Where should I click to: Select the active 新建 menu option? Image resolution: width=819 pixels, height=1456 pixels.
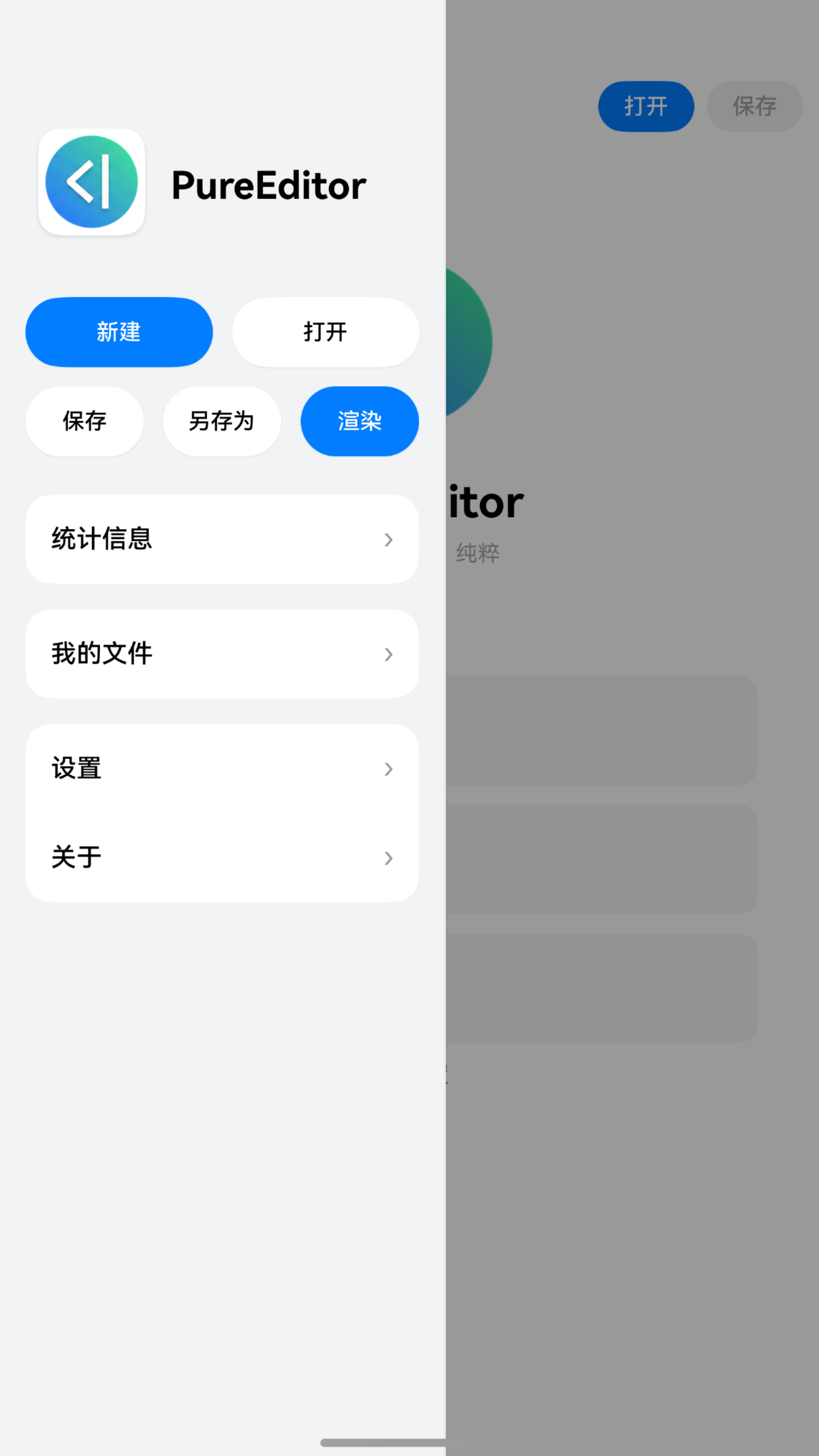pyautogui.click(x=119, y=332)
